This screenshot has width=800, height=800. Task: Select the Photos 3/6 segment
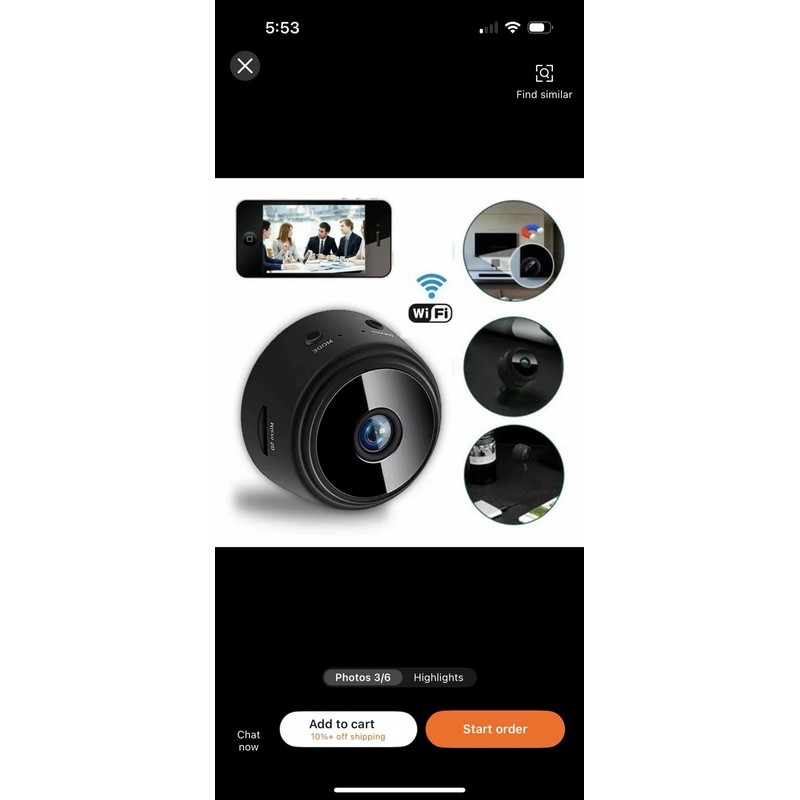[363, 677]
